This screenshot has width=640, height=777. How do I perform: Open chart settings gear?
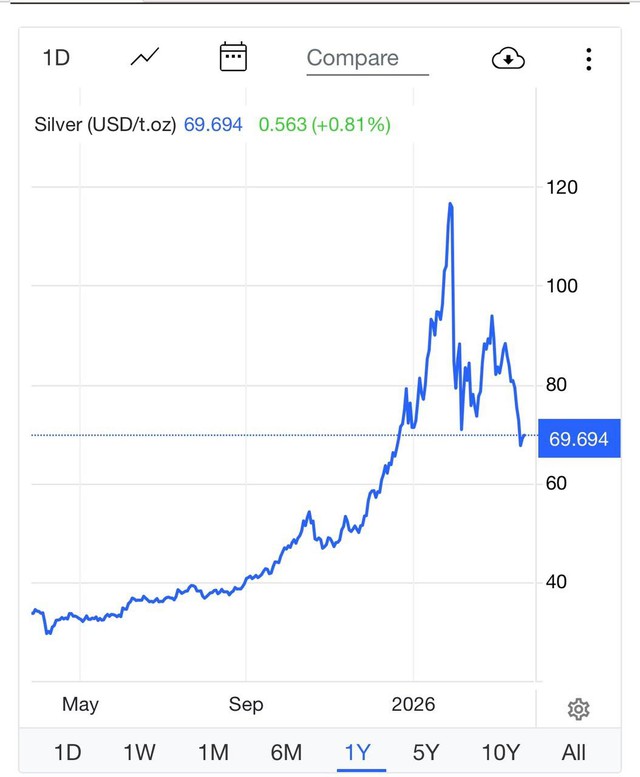[578, 709]
